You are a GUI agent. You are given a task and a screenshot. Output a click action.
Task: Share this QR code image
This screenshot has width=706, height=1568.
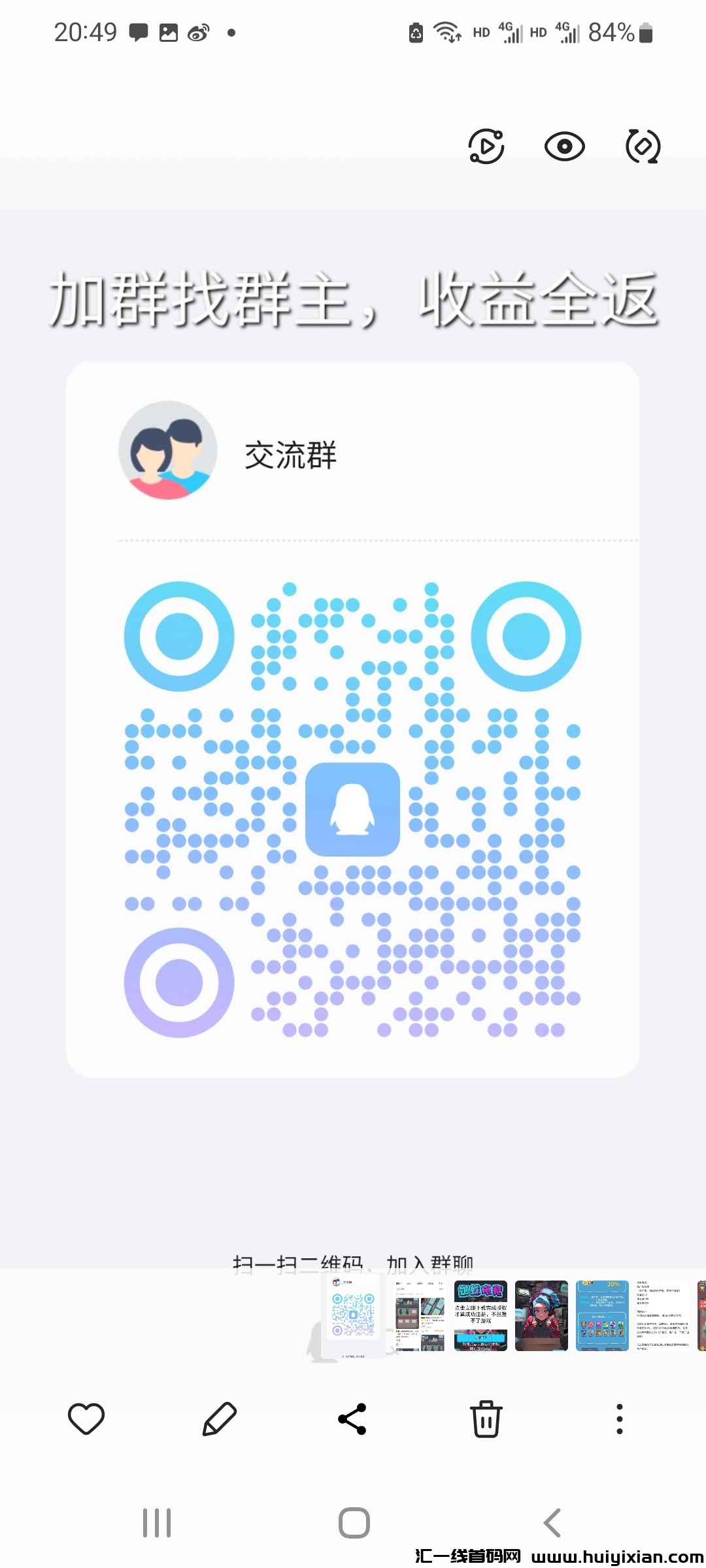click(352, 1419)
